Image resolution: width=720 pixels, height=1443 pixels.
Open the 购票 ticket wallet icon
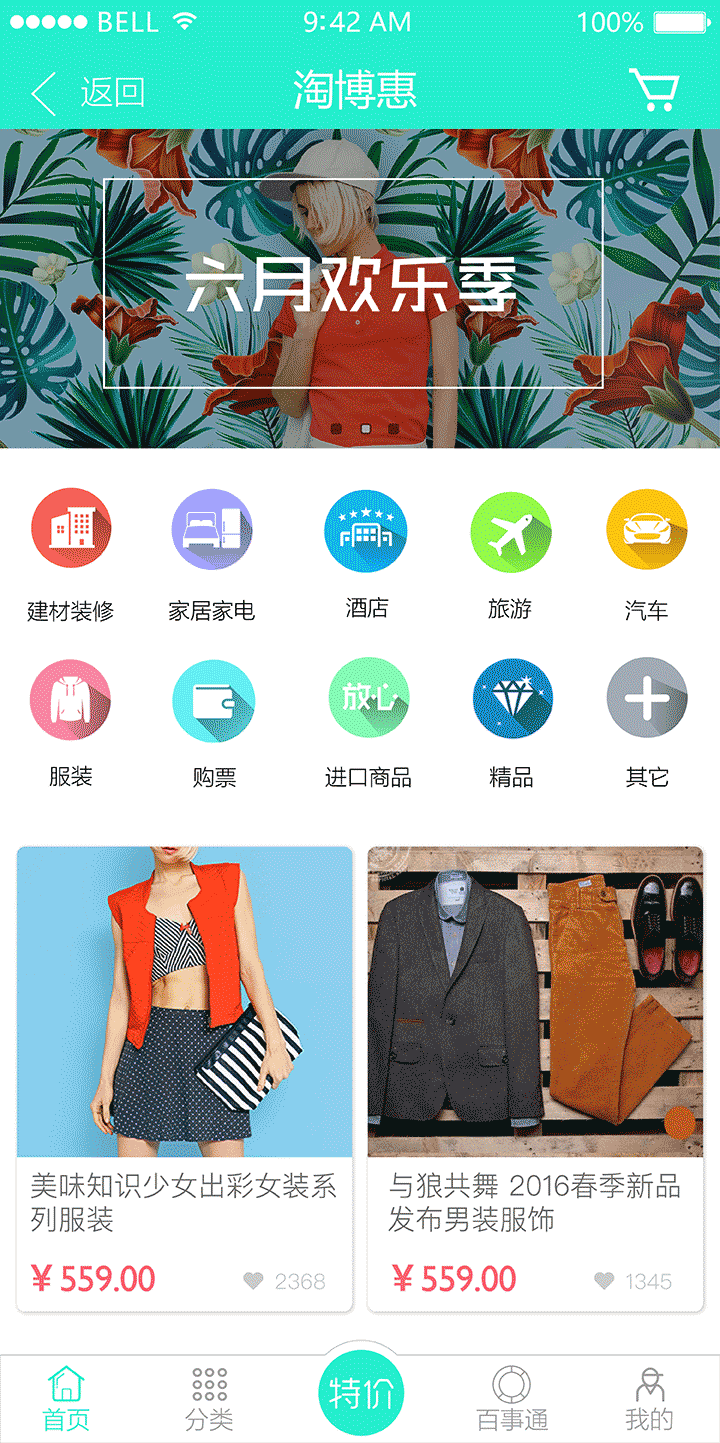[213, 699]
